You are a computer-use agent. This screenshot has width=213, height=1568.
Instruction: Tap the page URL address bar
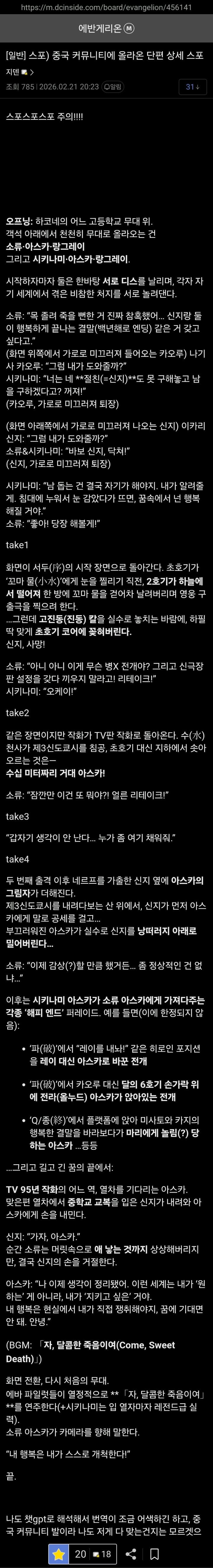106,7
